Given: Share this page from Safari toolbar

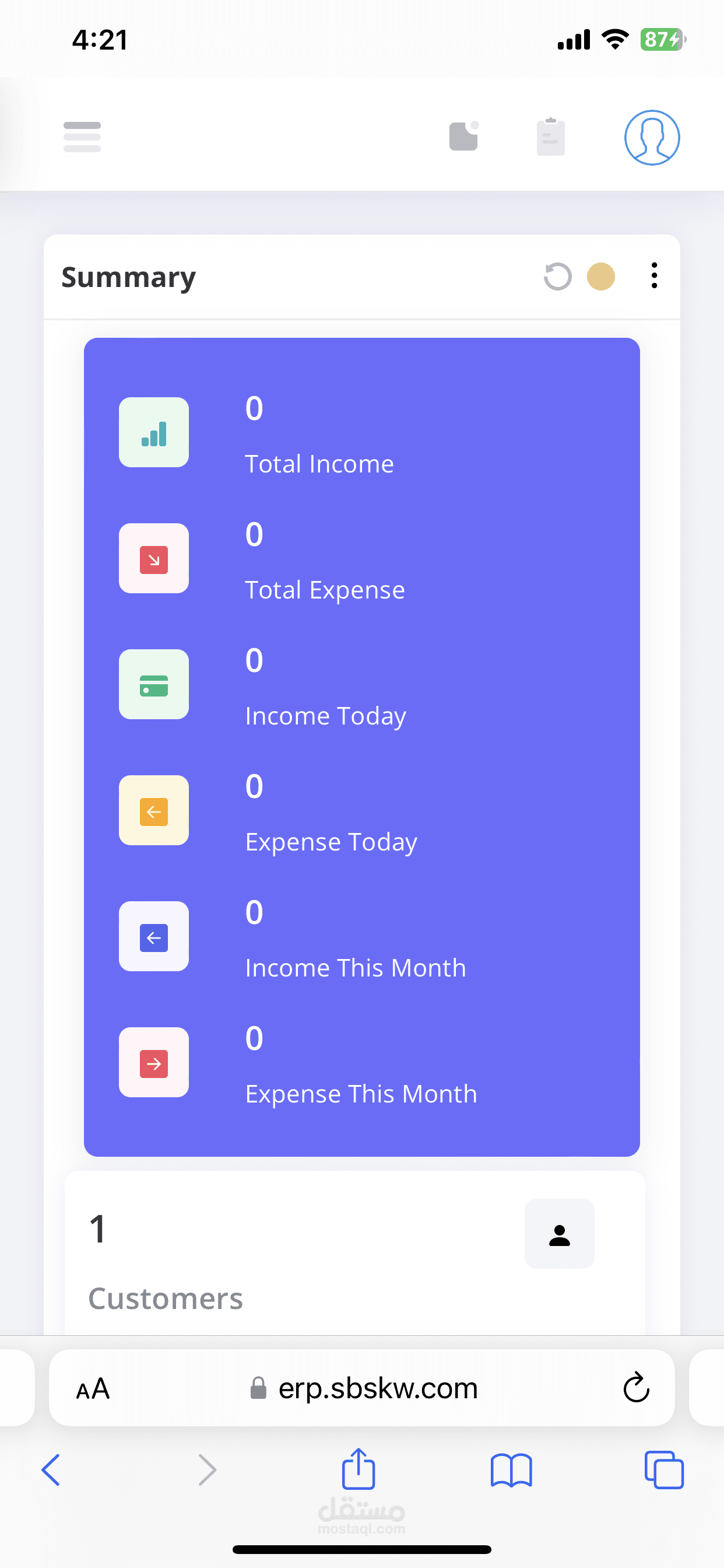Looking at the screenshot, I should point(359,1469).
